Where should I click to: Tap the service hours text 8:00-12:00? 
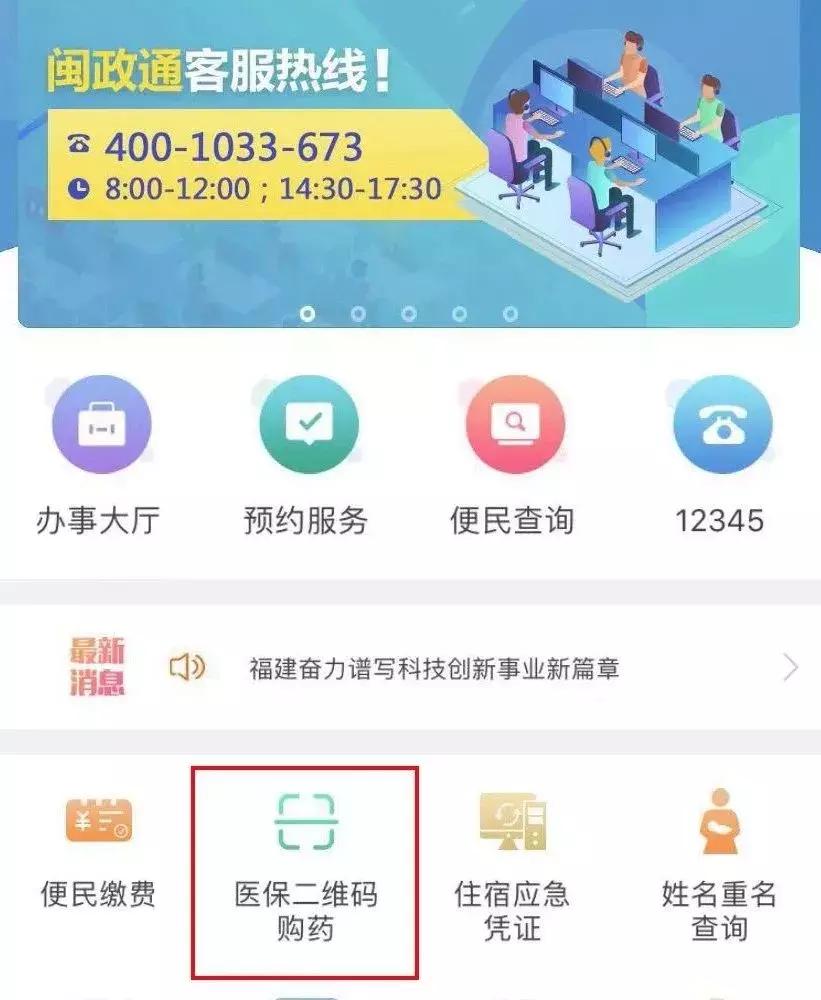click(x=165, y=187)
